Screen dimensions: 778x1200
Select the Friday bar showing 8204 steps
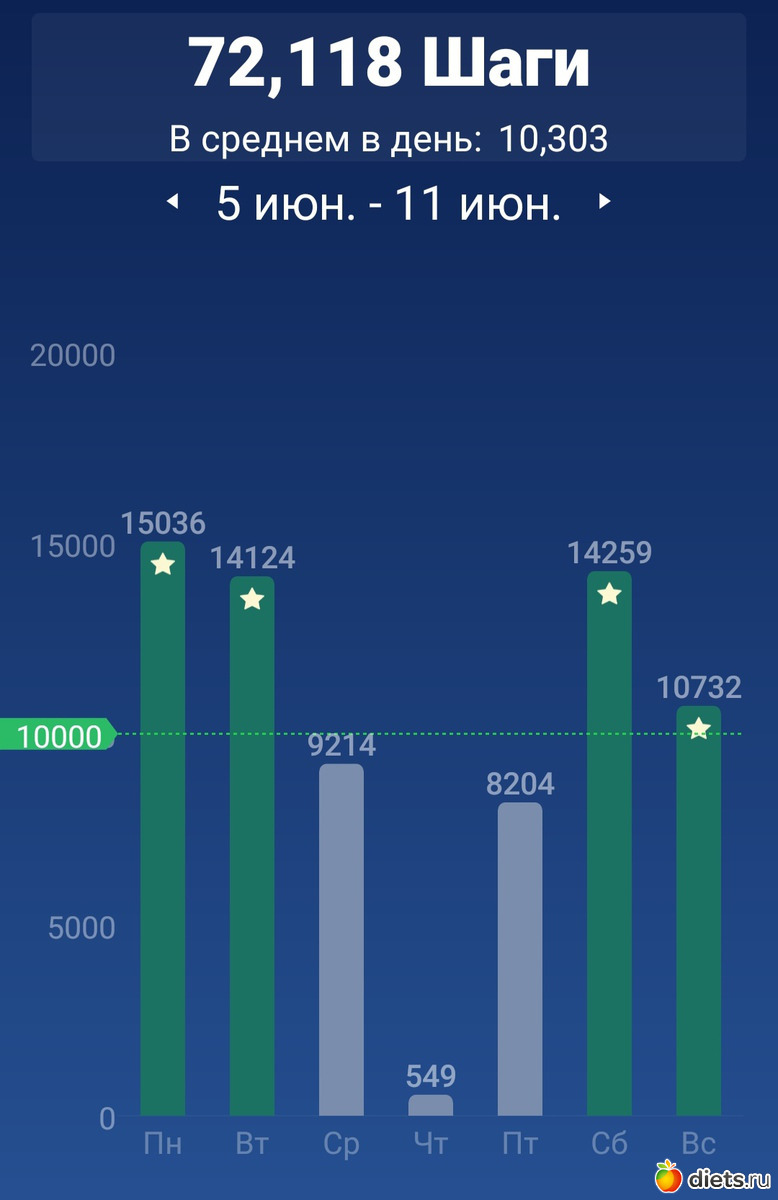point(520,960)
